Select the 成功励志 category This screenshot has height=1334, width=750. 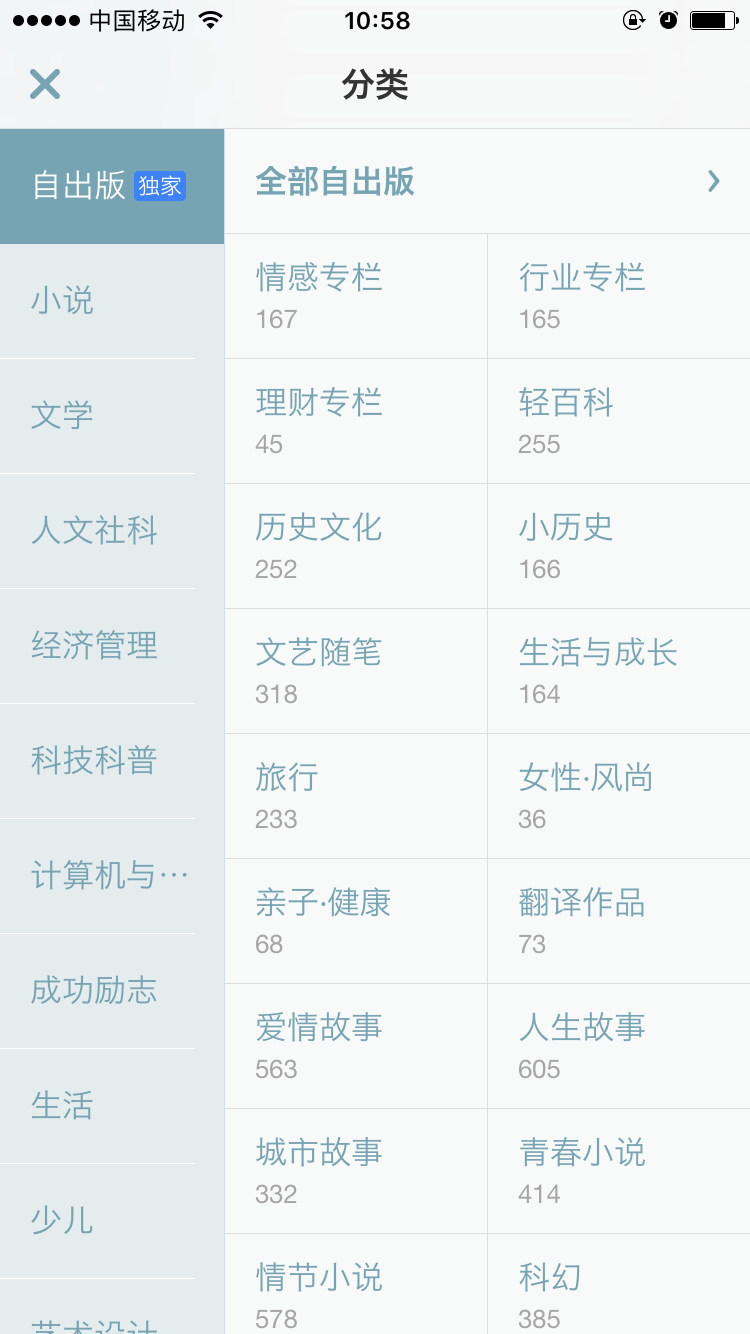tap(110, 991)
